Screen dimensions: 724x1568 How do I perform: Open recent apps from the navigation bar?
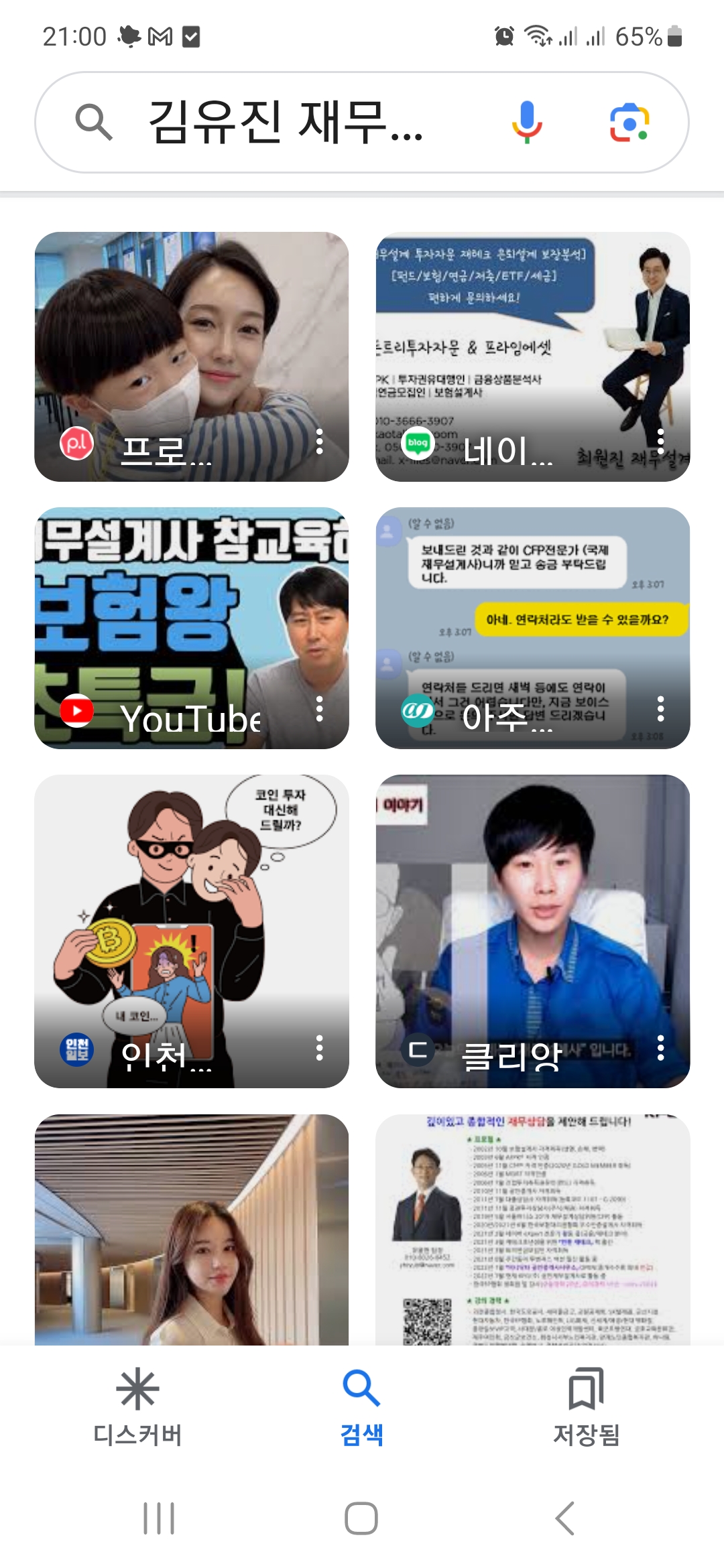pyautogui.click(x=159, y=1518)
